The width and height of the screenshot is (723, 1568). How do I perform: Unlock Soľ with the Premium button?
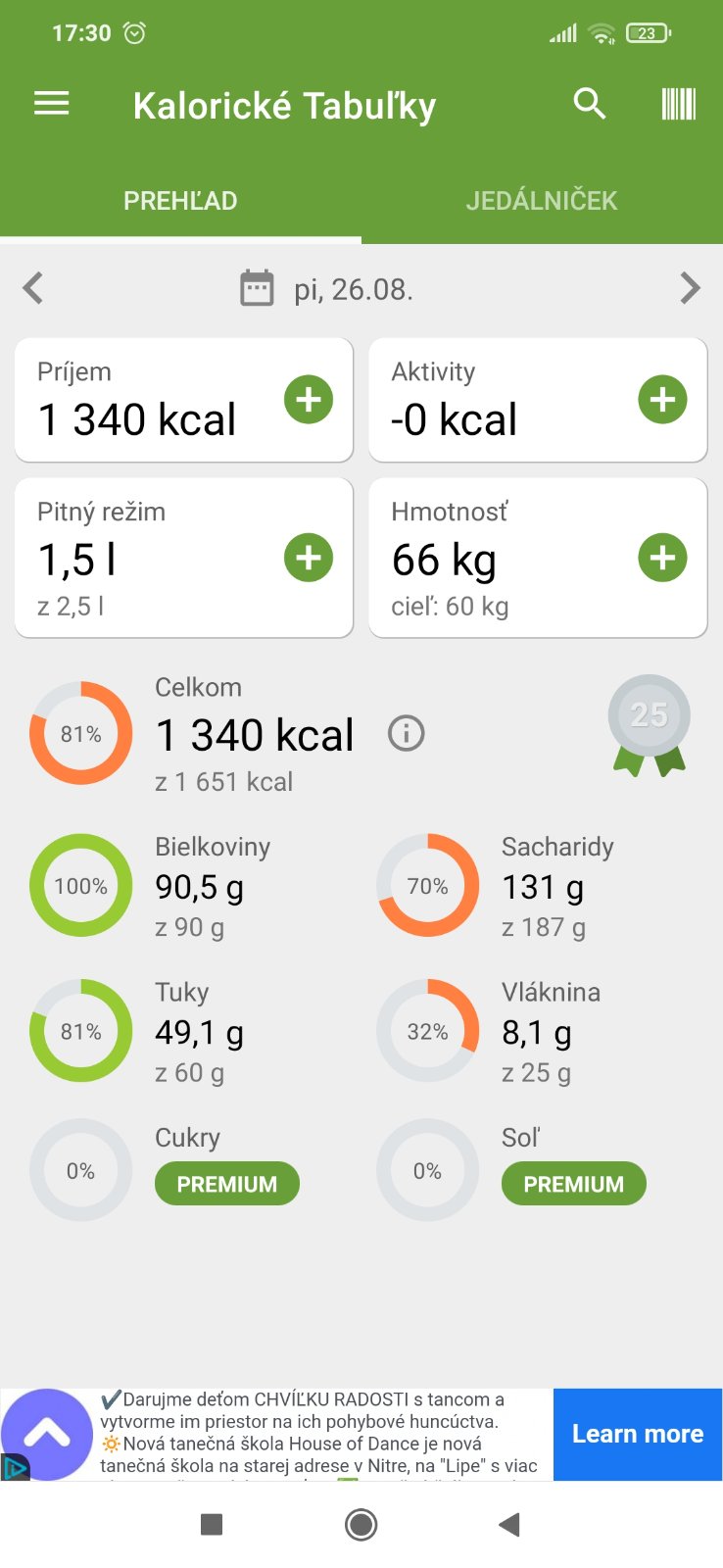point(573,1184)
